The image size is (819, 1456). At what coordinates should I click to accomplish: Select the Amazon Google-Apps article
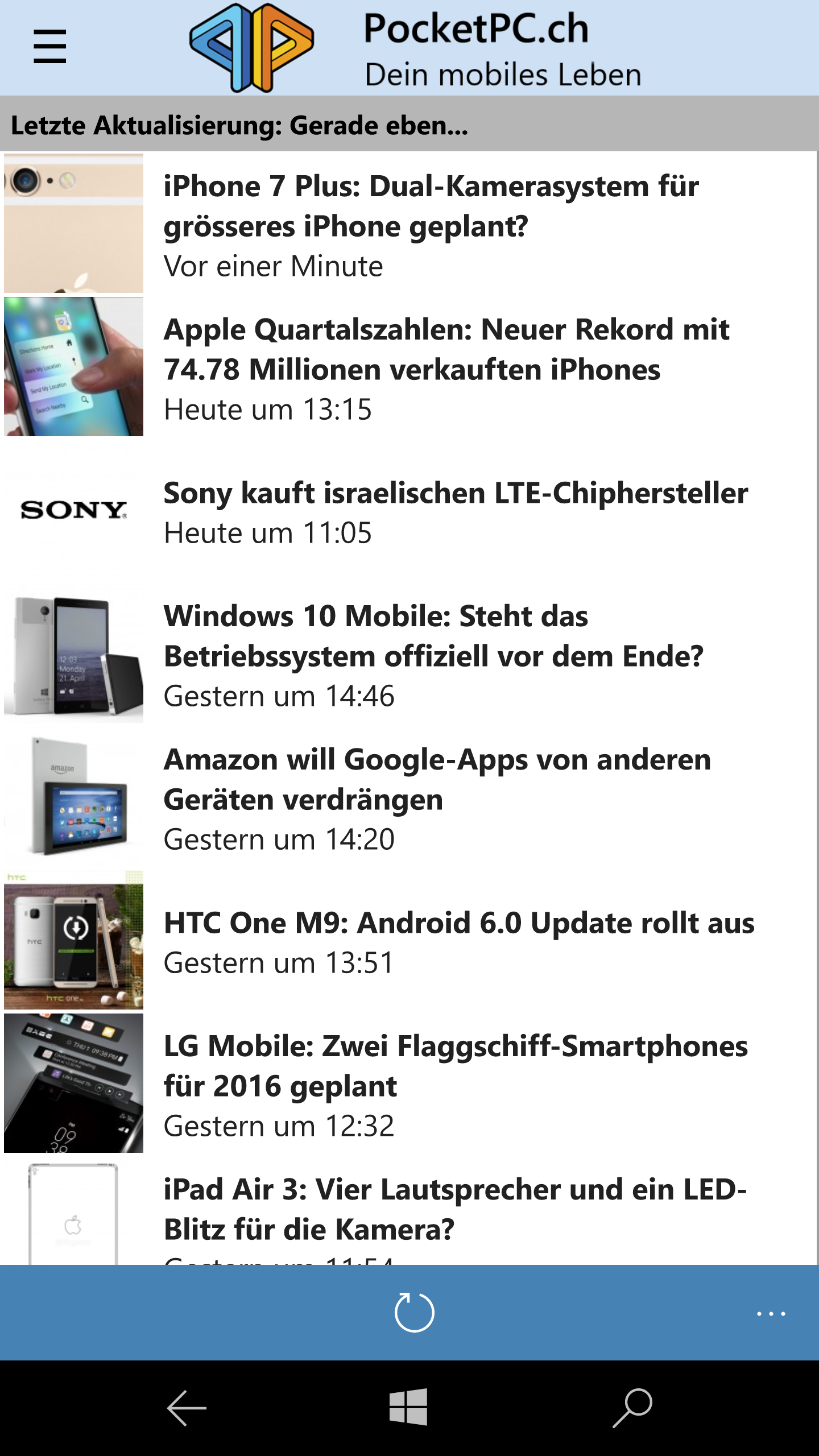(x=409, y=797)
